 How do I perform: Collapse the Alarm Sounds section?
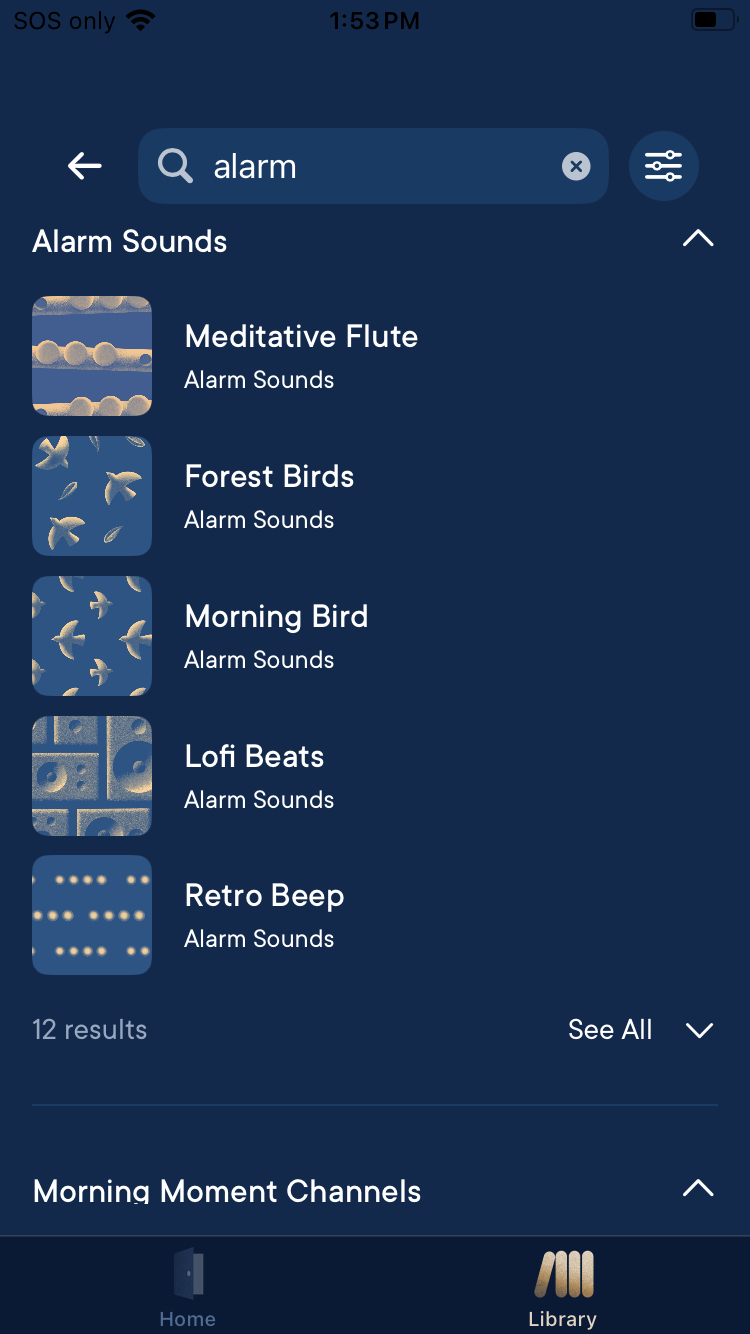697,239
